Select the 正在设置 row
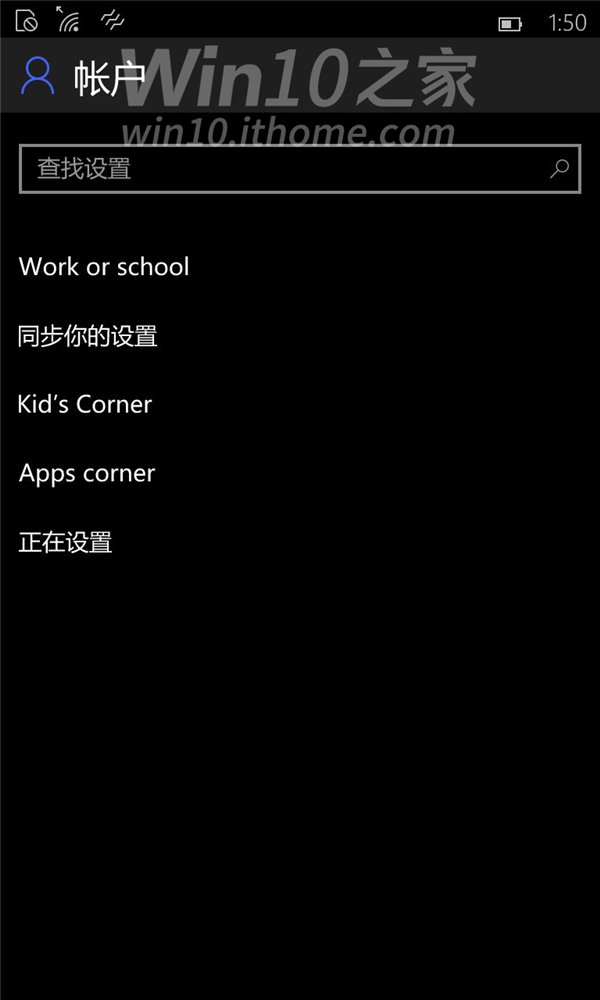The height and width of the screenshot is (1000, 600). 66,543
